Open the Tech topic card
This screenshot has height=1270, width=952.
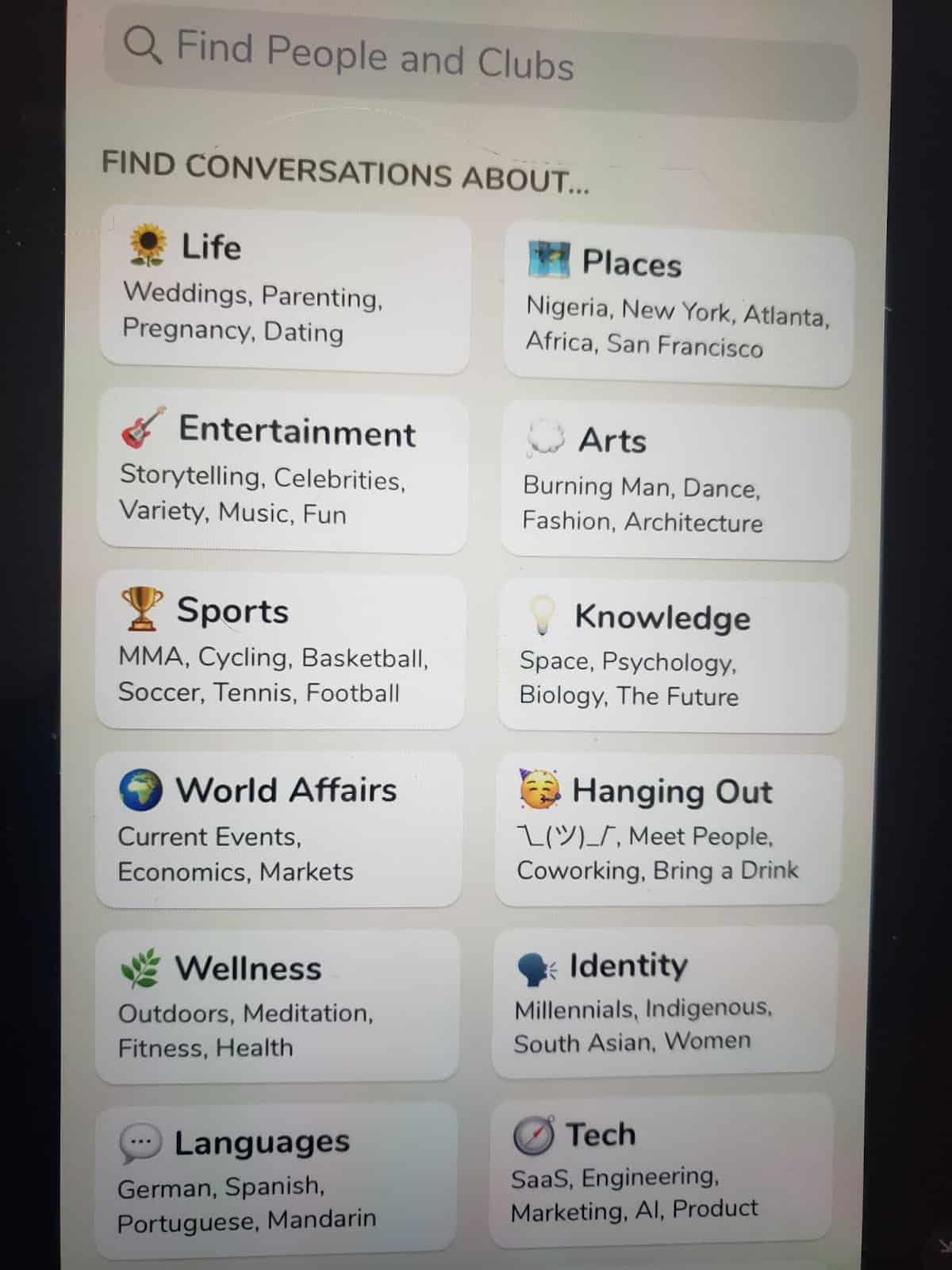point(662,1171)
